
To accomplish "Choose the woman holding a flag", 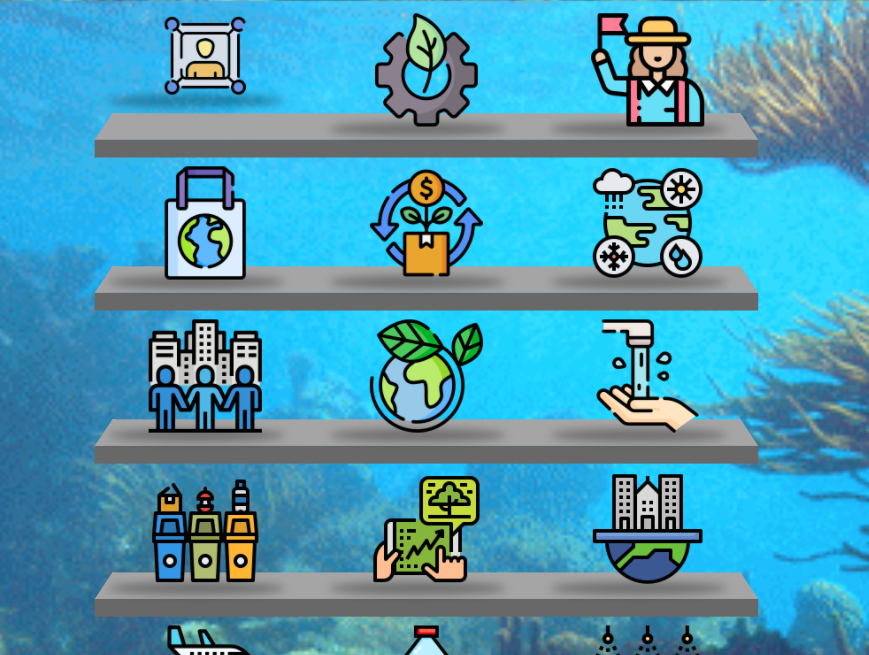I will coord(648,71).
